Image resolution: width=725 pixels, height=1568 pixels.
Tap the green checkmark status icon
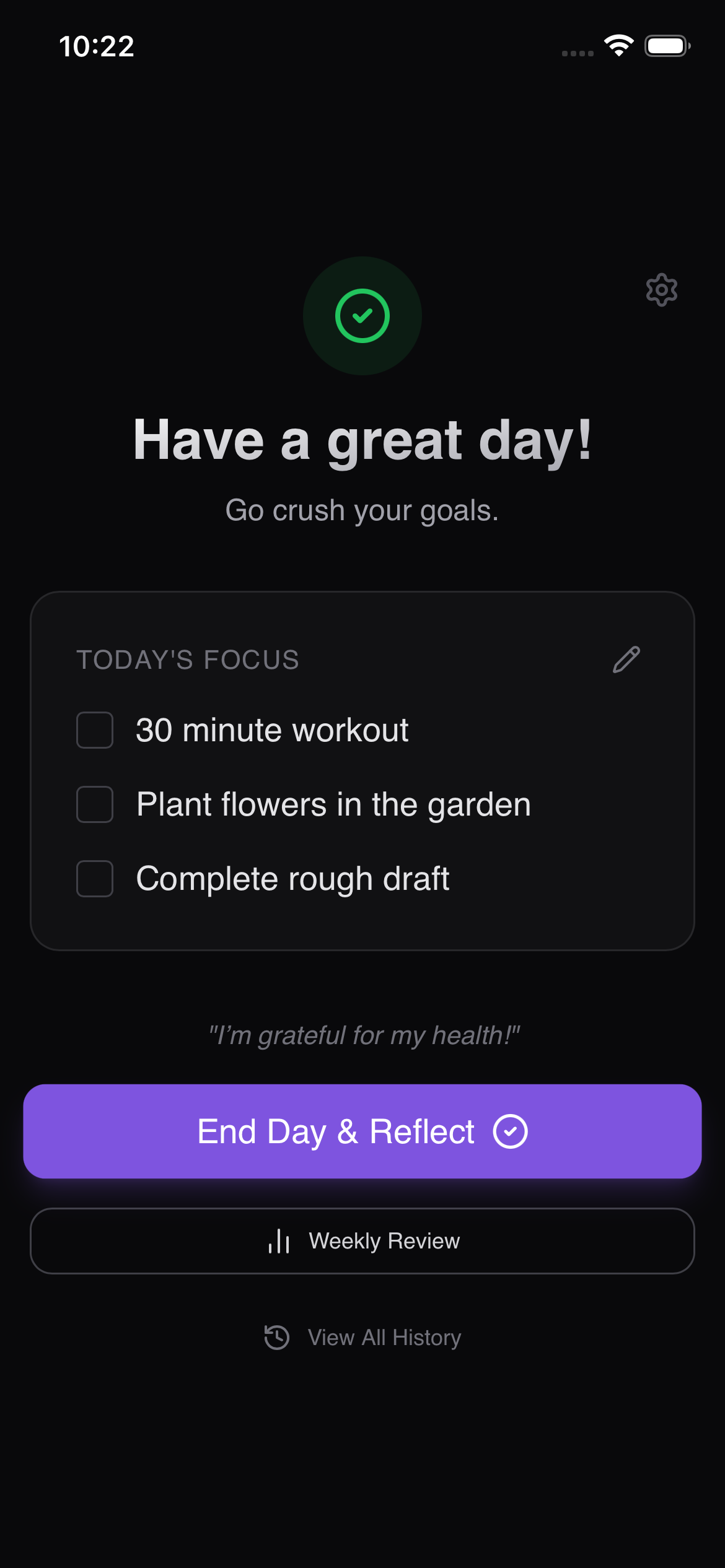tap(362, 315)
